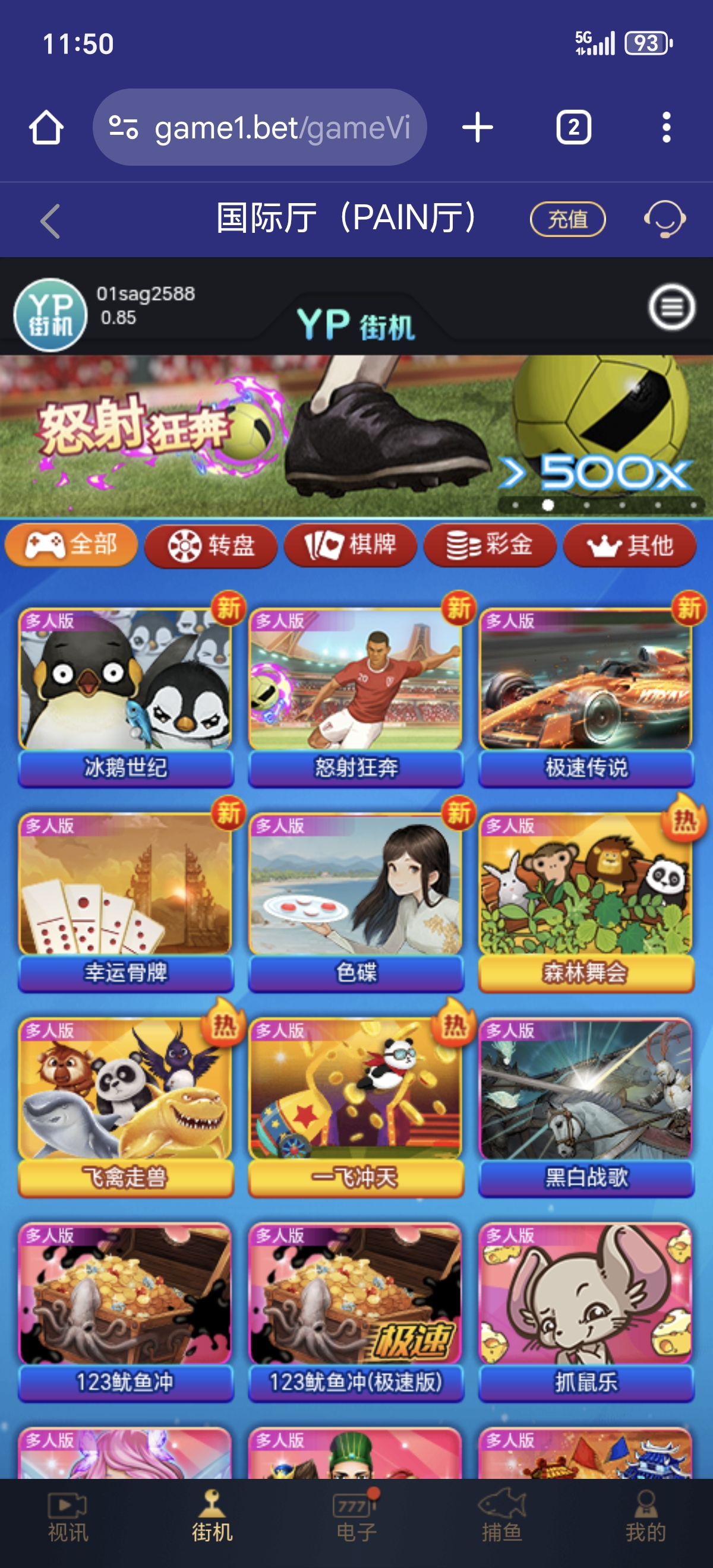This screenshot has width=713, height=1568.
Task: Open the YP 街机 hamburger menu
Action: [671, 308]
